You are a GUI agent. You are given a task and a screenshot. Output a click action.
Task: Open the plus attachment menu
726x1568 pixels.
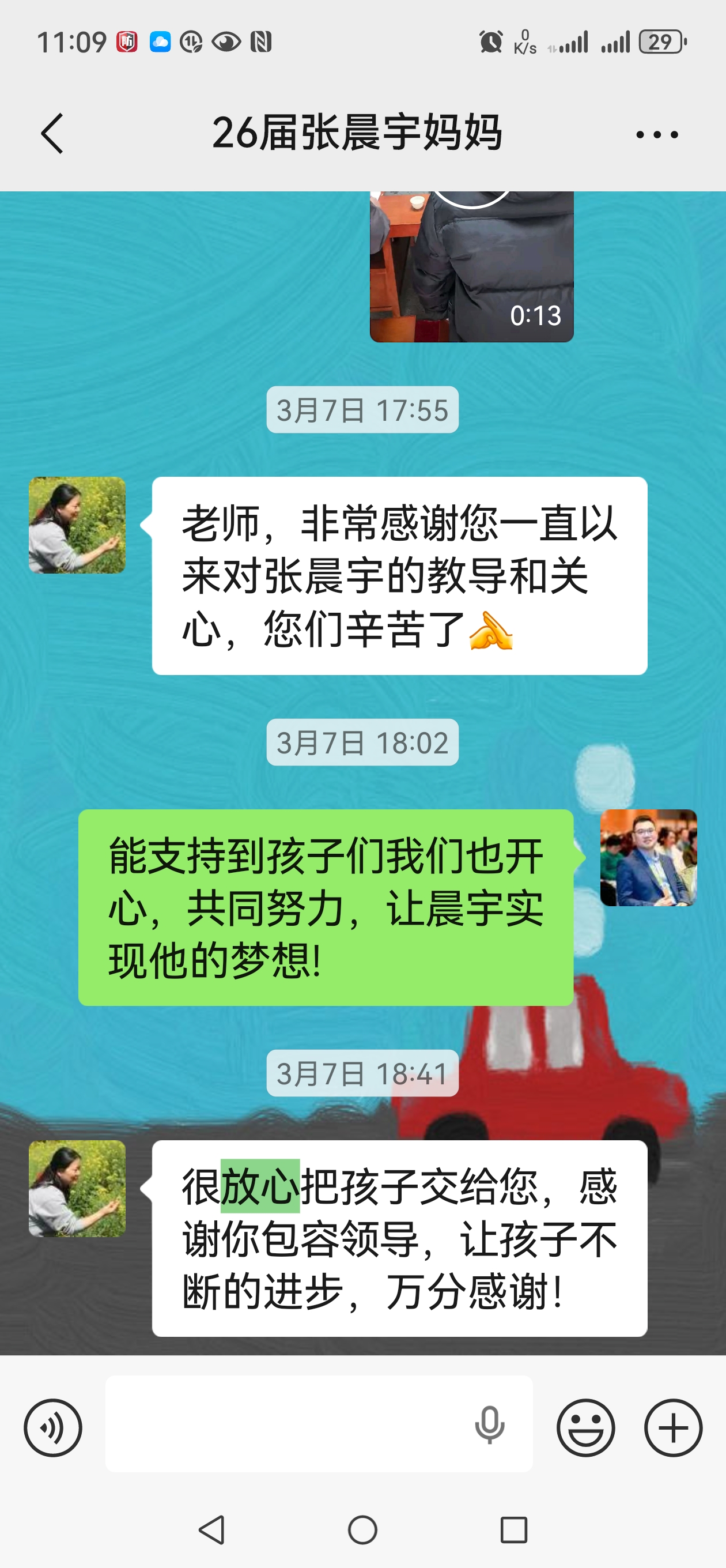coord(673,1427)
